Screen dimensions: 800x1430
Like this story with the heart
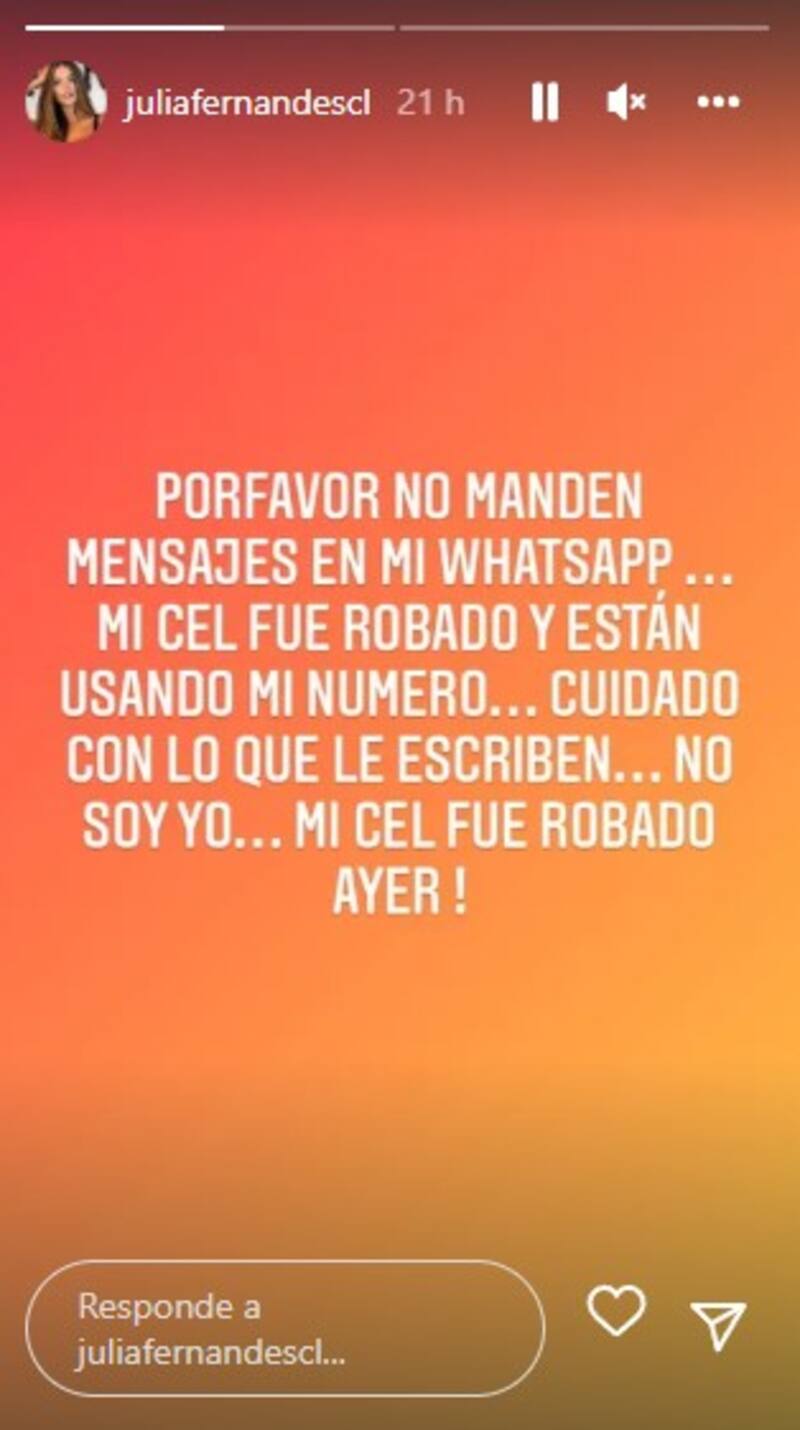coord(615,1311)
